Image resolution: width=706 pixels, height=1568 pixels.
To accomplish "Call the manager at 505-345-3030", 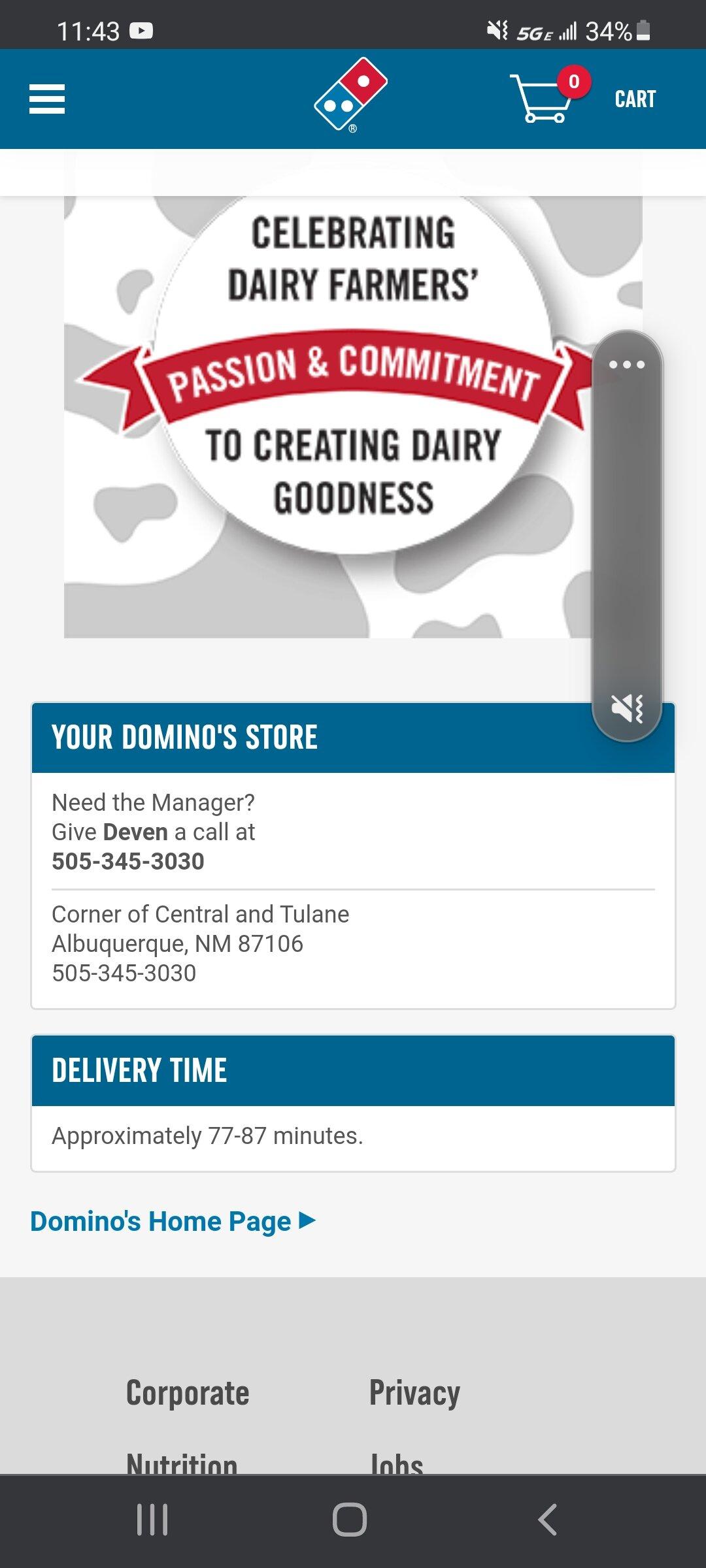I will (128, 861).
